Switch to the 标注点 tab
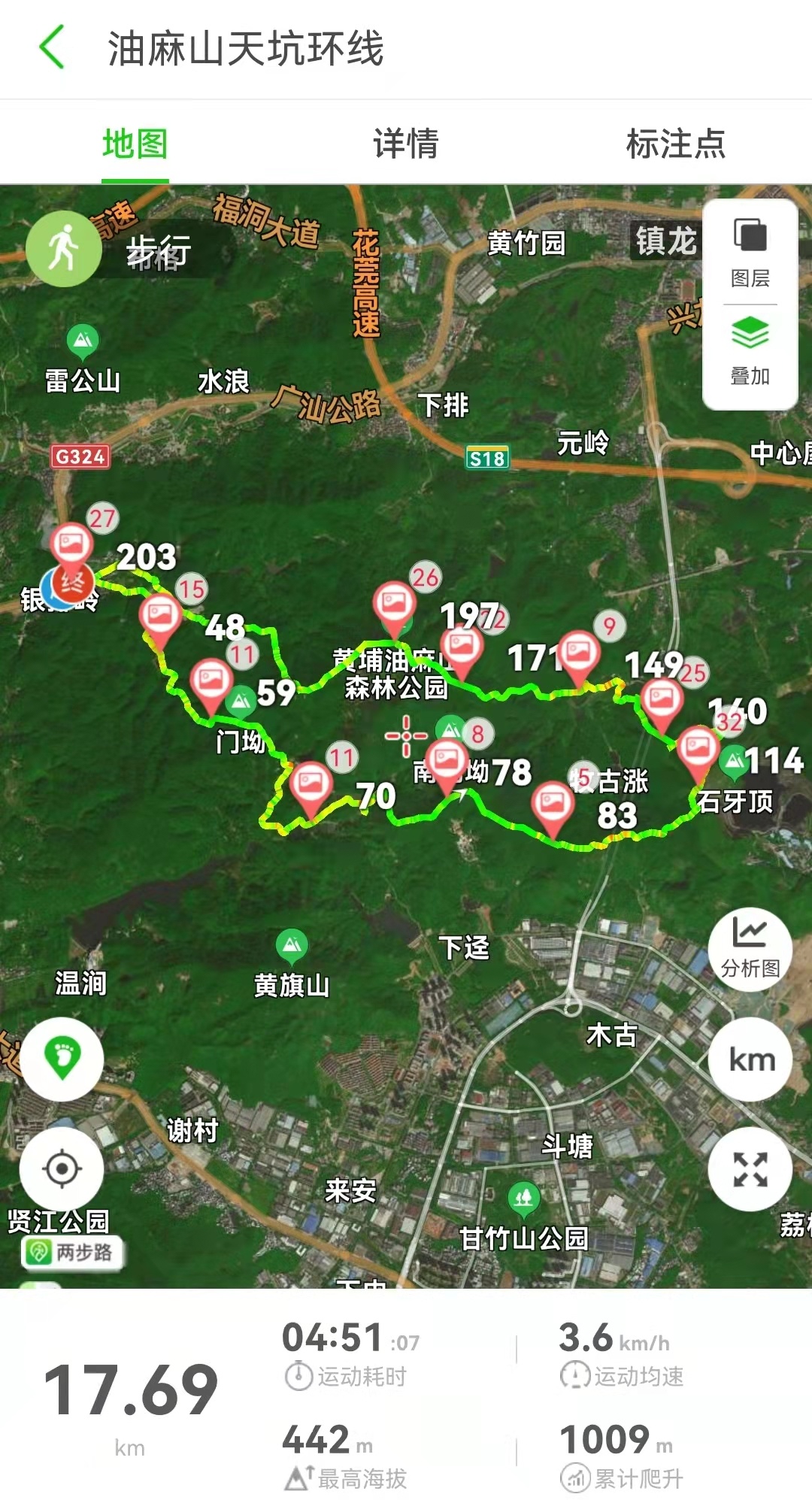The height and width of the screenshot is (1500, 812). 675,143
